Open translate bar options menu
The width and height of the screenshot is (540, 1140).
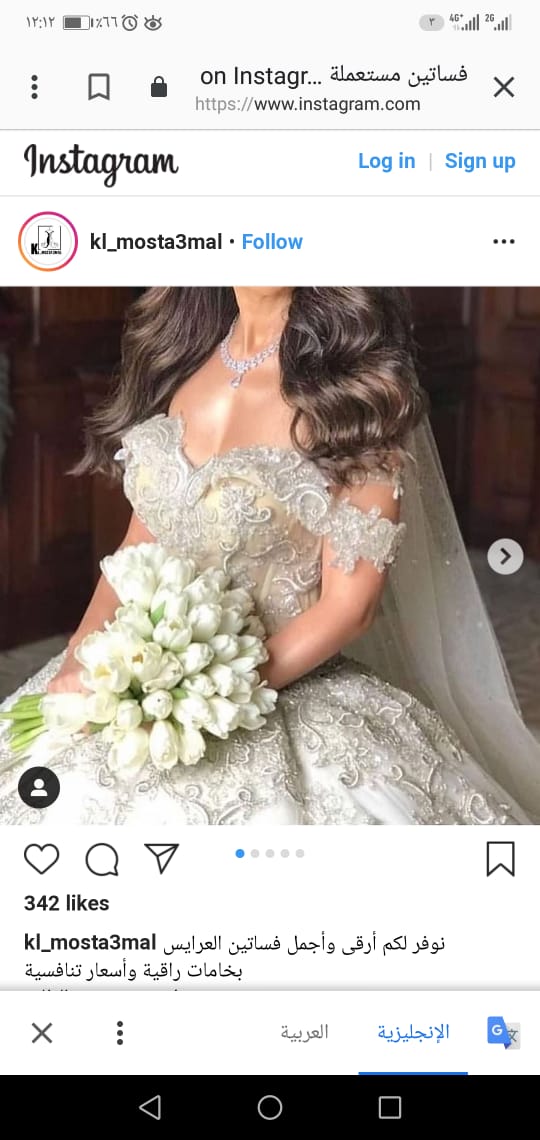coord(120,1032)
